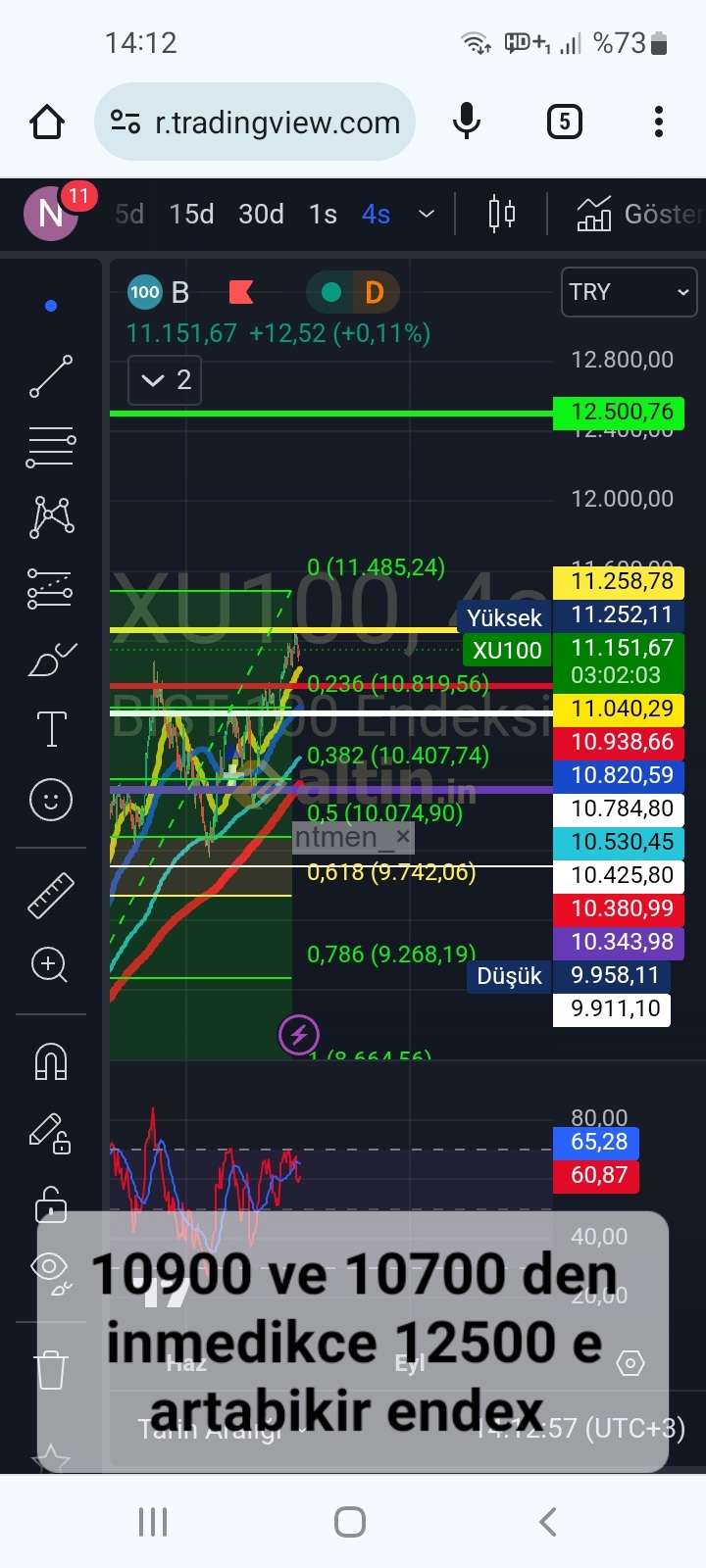The width and height of the screenshot is (706, 1568).
Task: Change the currency from the TRY dropdown
Action: pos(629,292)
